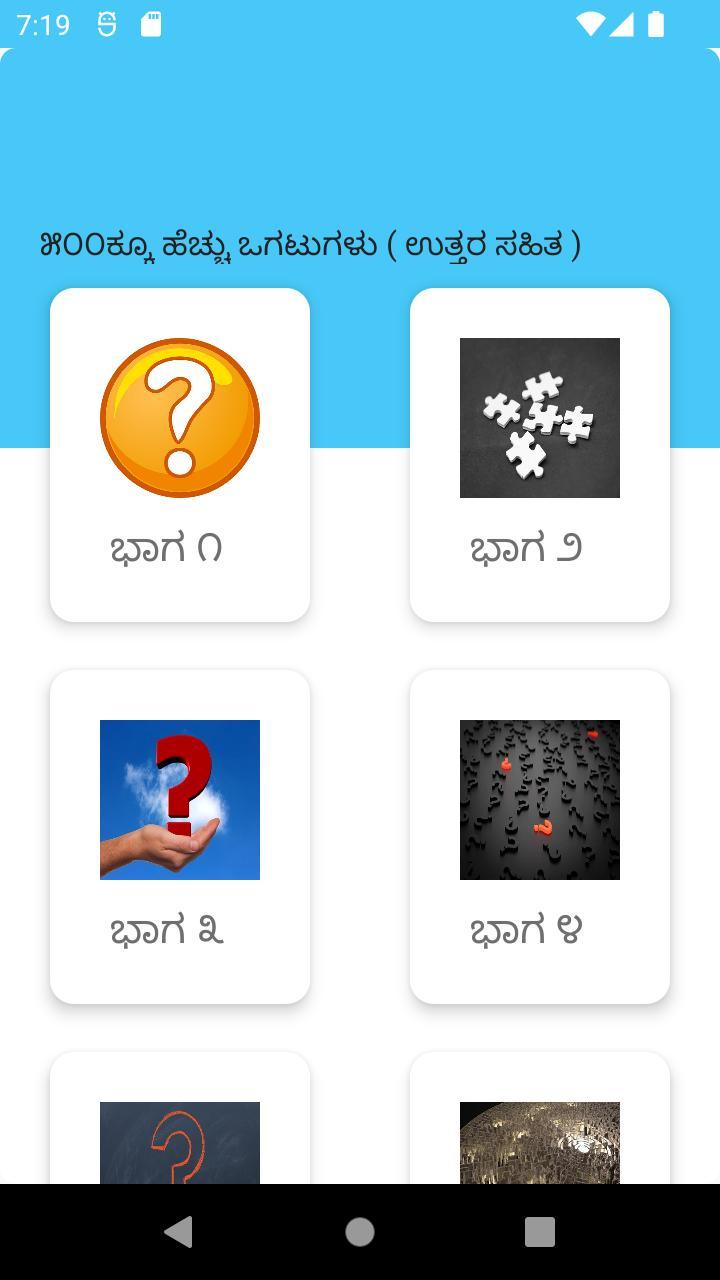
Task: Open the golden globe image at bottom right
Action: [x=540, y=1145]
